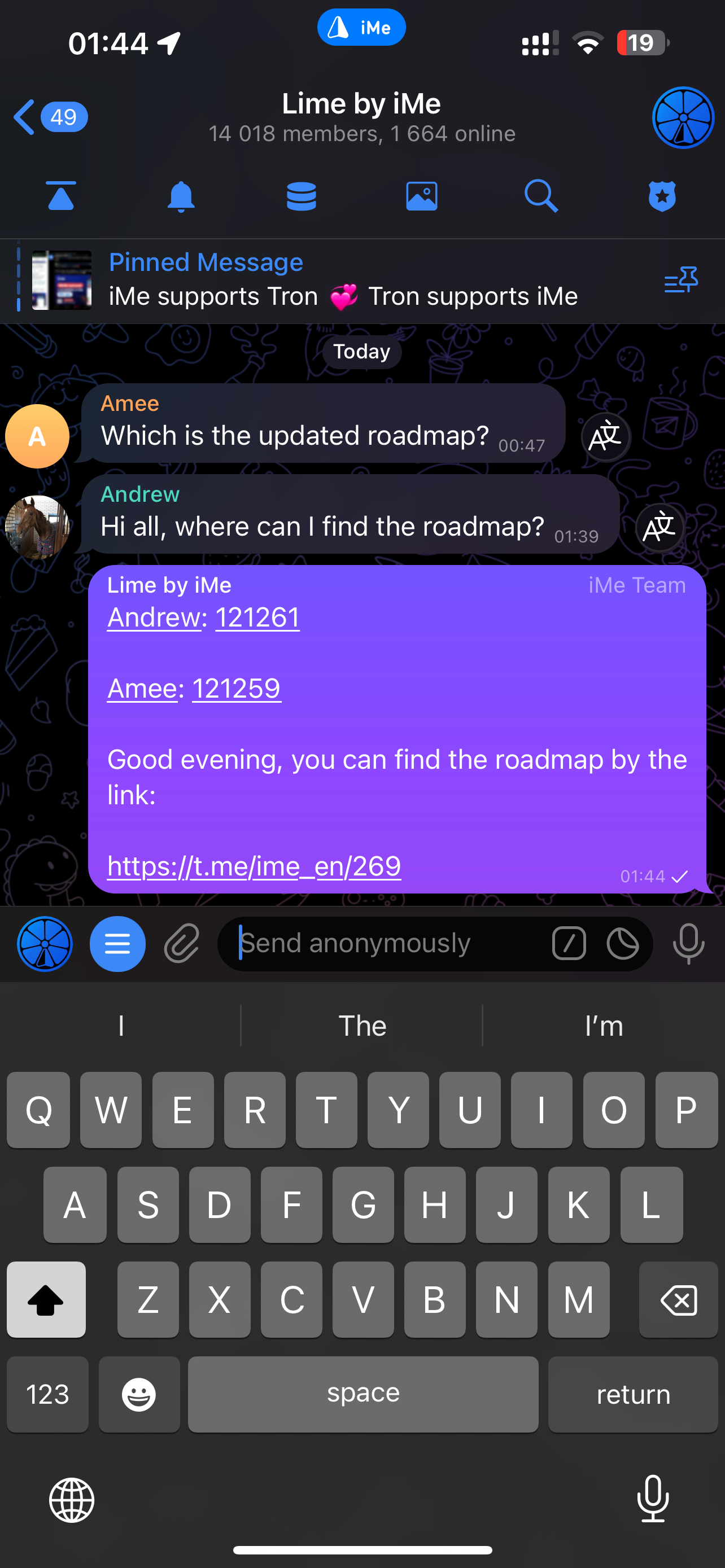Focus the Send anonymously message field

pyautogui.click(x=383, y=944)
